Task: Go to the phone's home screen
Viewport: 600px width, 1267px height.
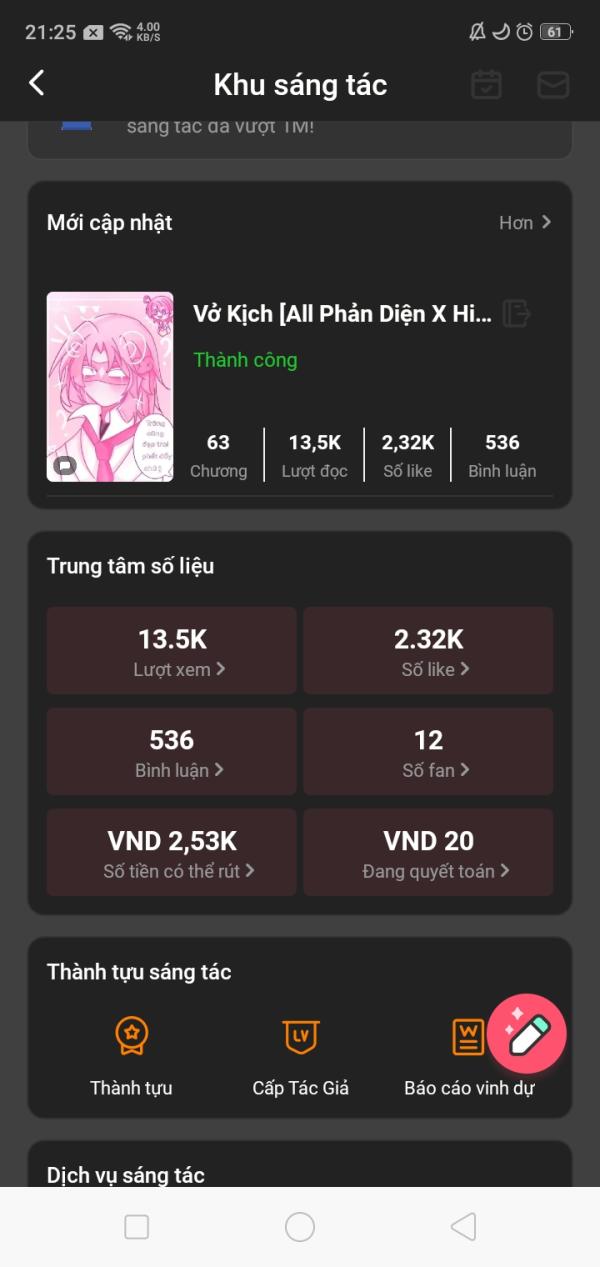Action: click(300, 1227)
